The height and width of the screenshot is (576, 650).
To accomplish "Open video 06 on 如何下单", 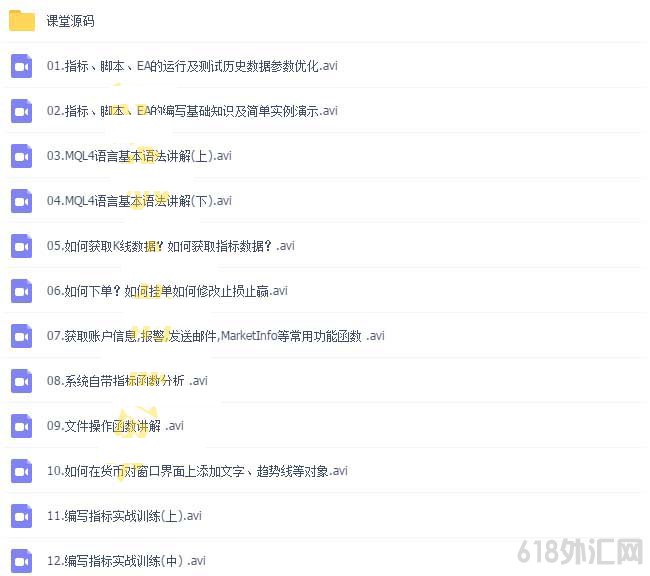I will [x=167, y=291].
